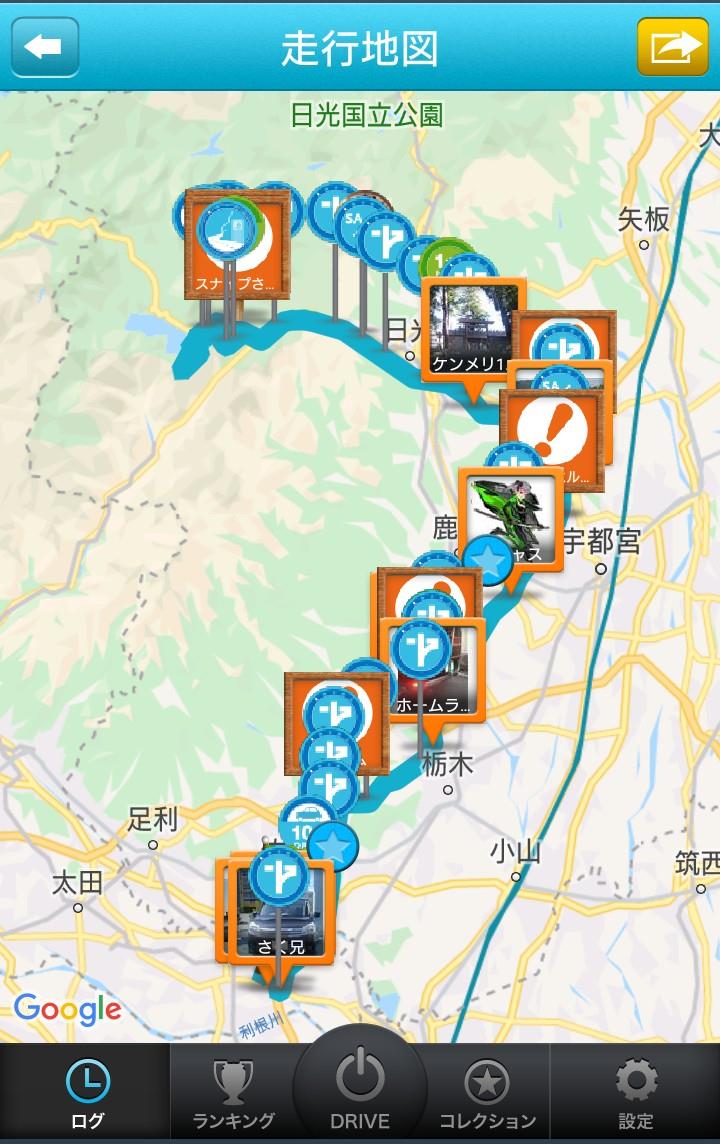Share the driving map

pos(672,47)
